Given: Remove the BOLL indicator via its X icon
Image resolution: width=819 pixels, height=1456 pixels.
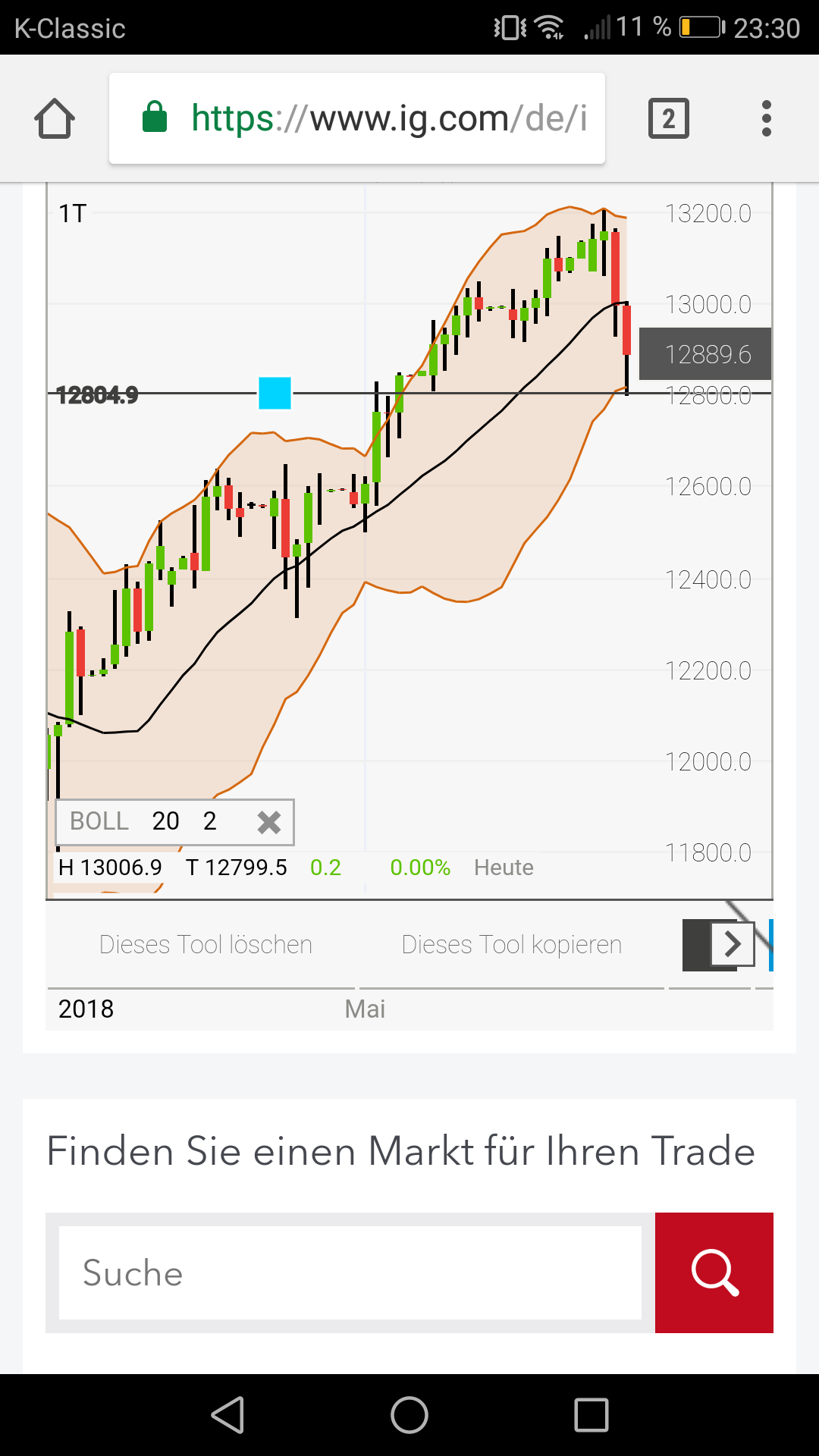Looking at the screenshot, I should coord(269,821).
